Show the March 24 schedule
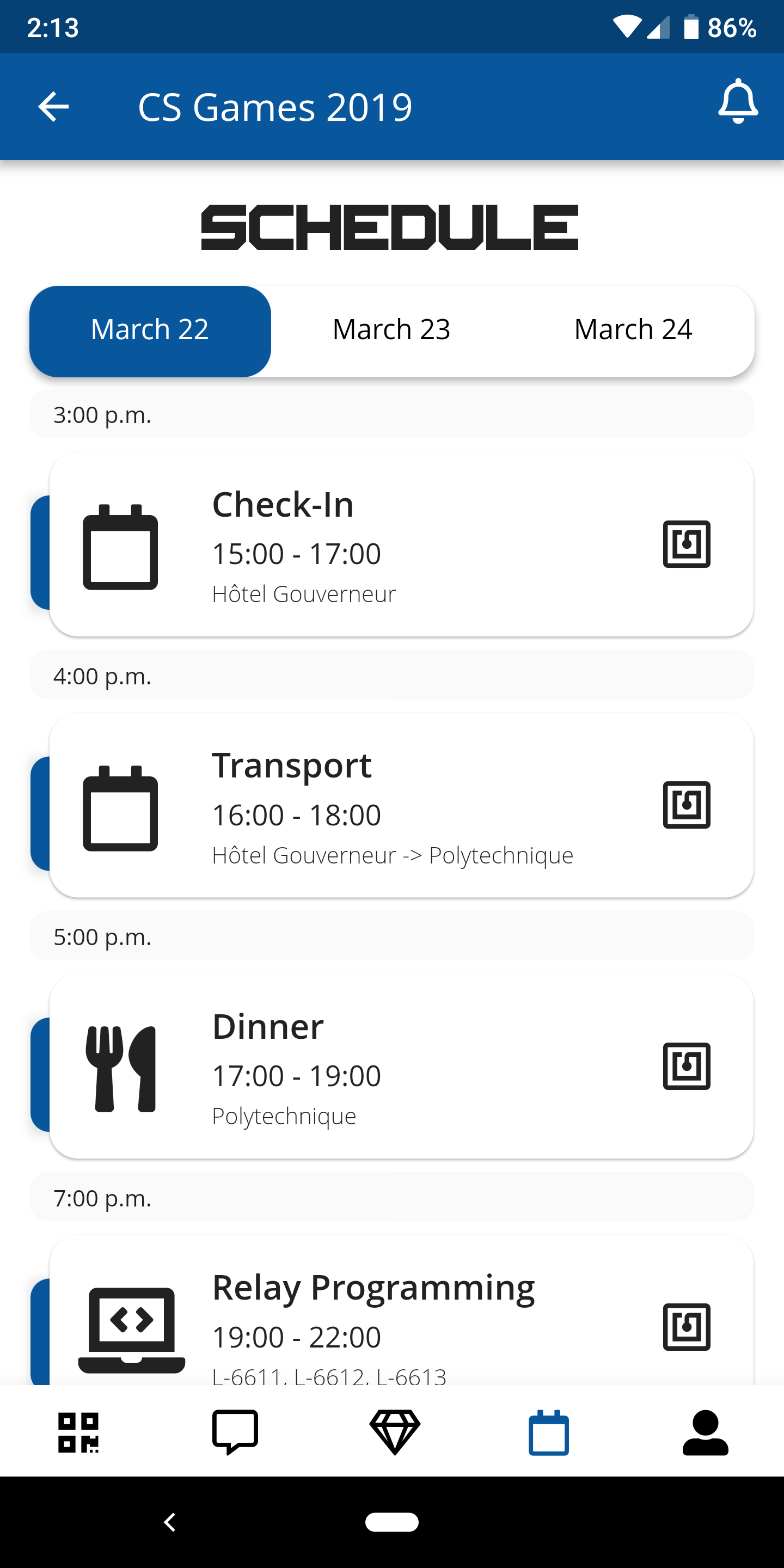The width and height of the screenshot is (784, 1568). [633, 330]
